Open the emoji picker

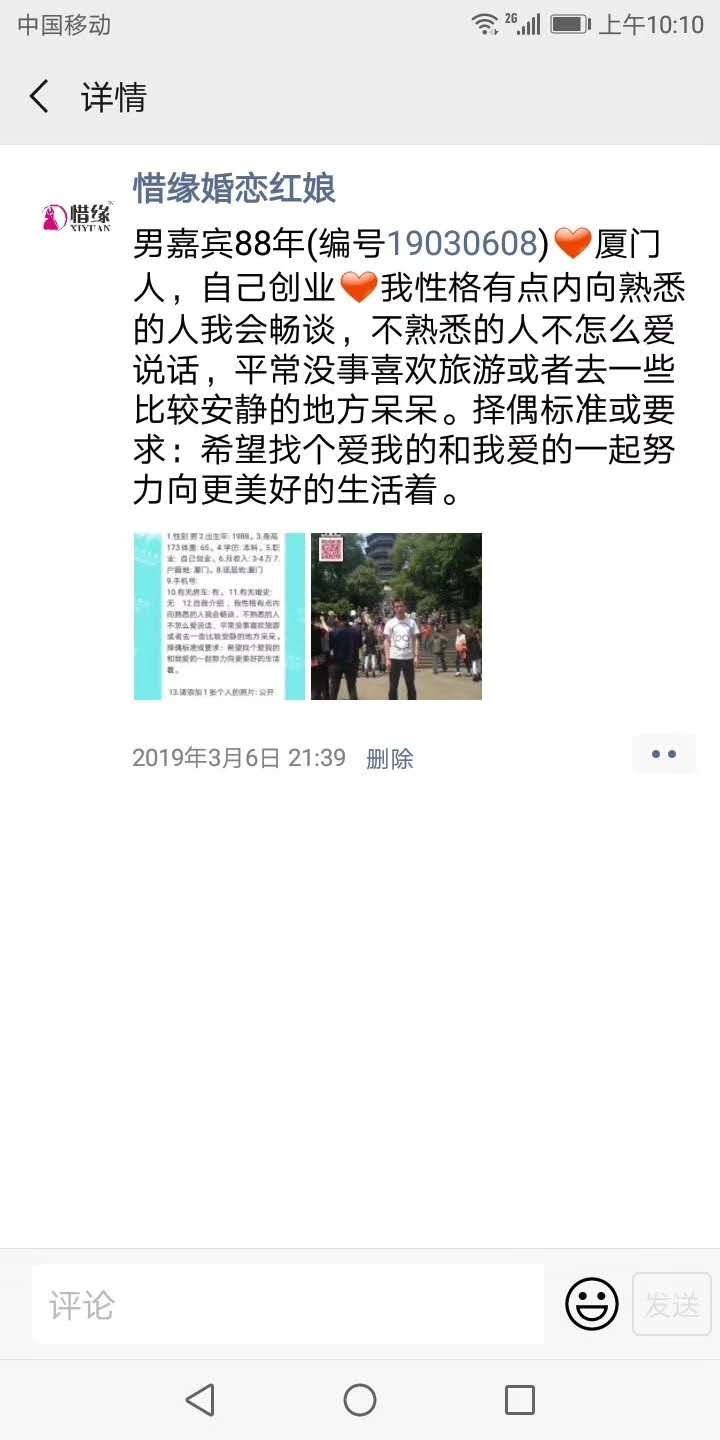point(592,1305)
